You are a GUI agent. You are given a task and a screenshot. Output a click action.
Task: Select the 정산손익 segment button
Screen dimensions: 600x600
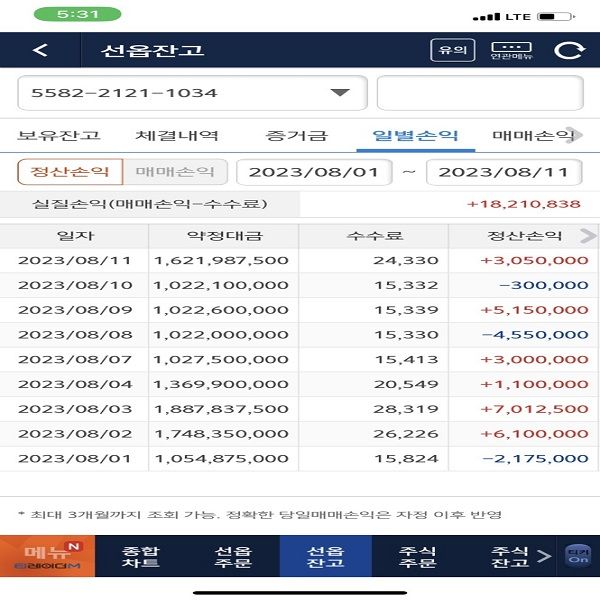click(x=70, y=172)
